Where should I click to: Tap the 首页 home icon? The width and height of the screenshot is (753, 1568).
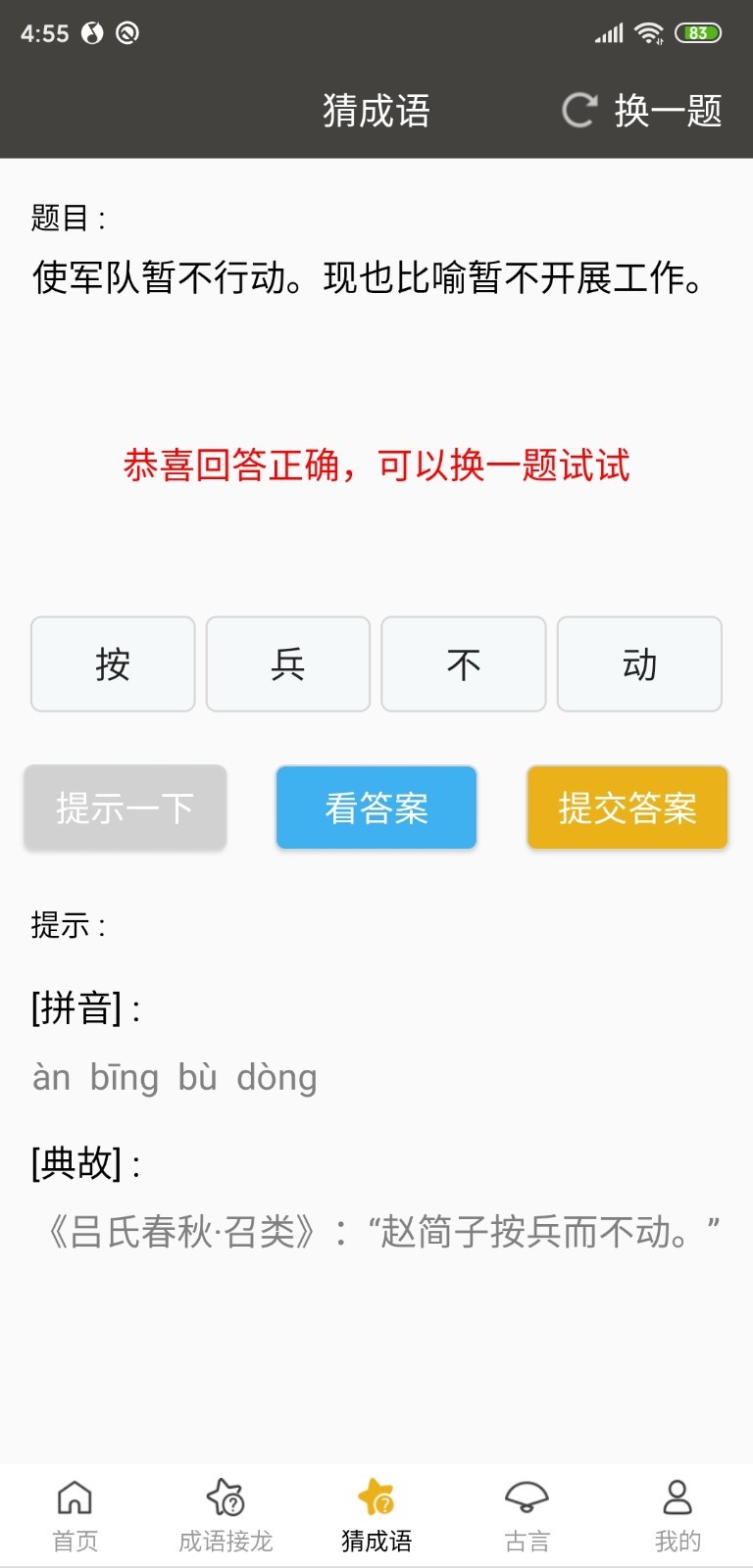[x=74, y=1497]
